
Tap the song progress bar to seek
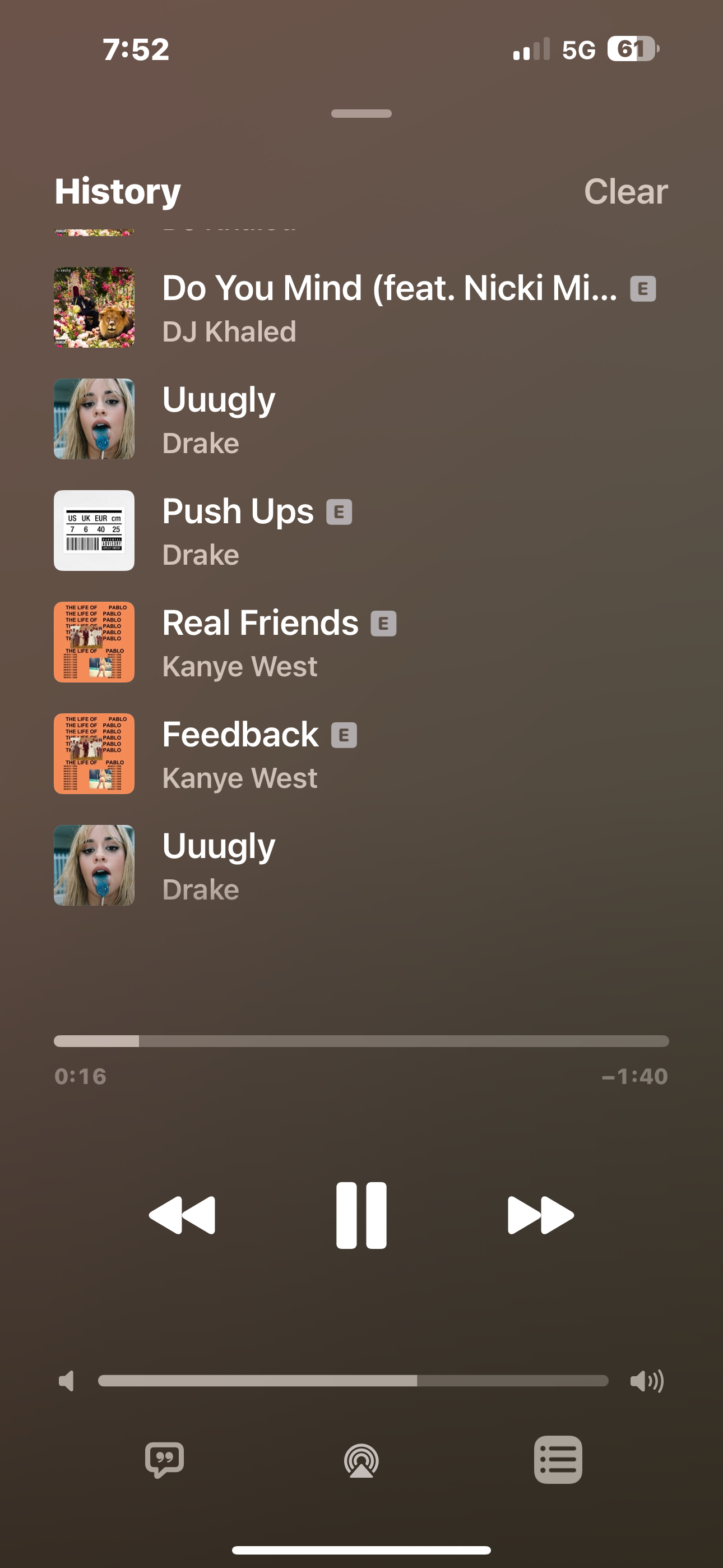pyautogui.click(x=361, y=1041)
